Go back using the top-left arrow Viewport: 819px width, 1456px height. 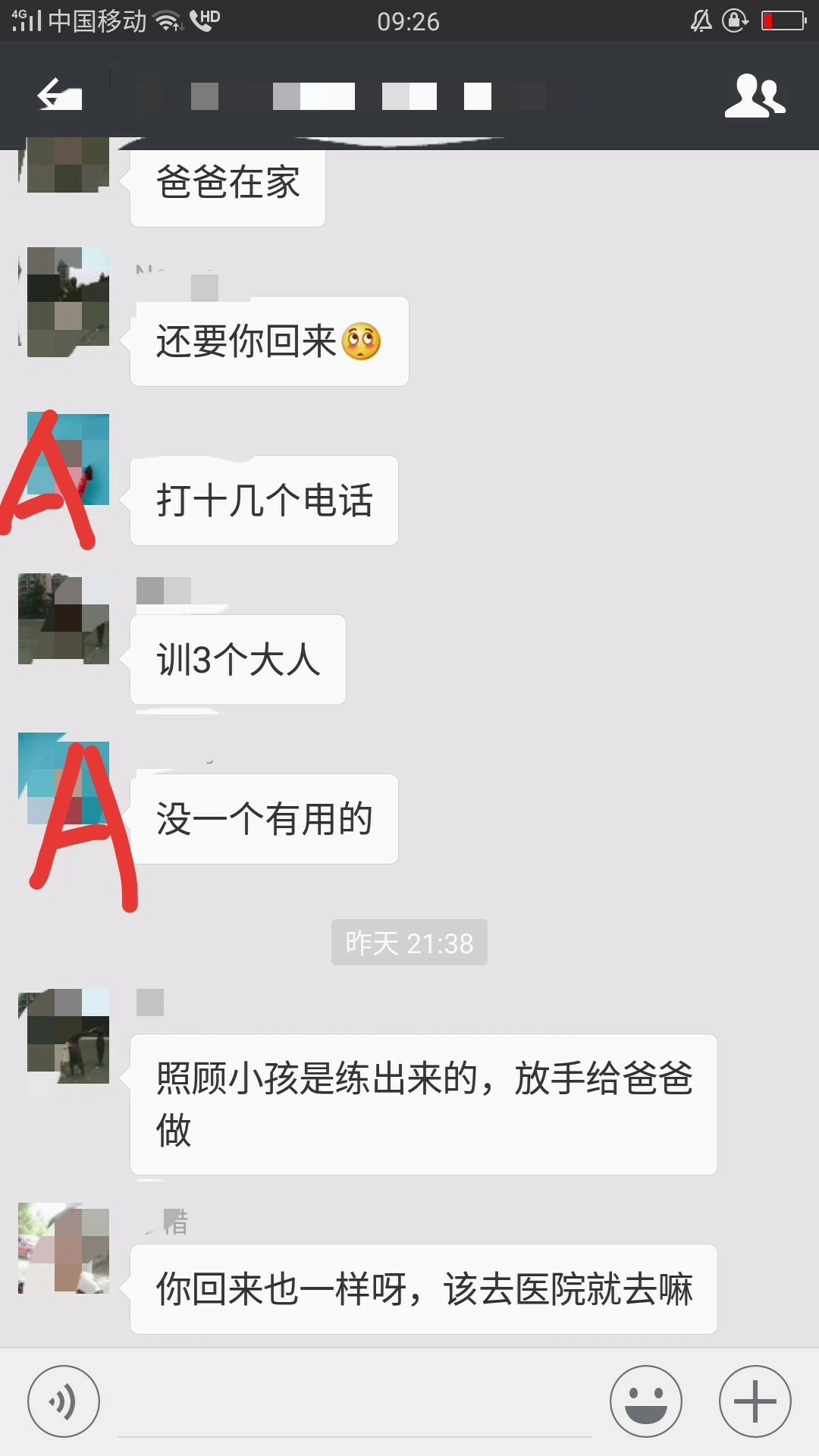pyautogui.click(x=59, y=95)
